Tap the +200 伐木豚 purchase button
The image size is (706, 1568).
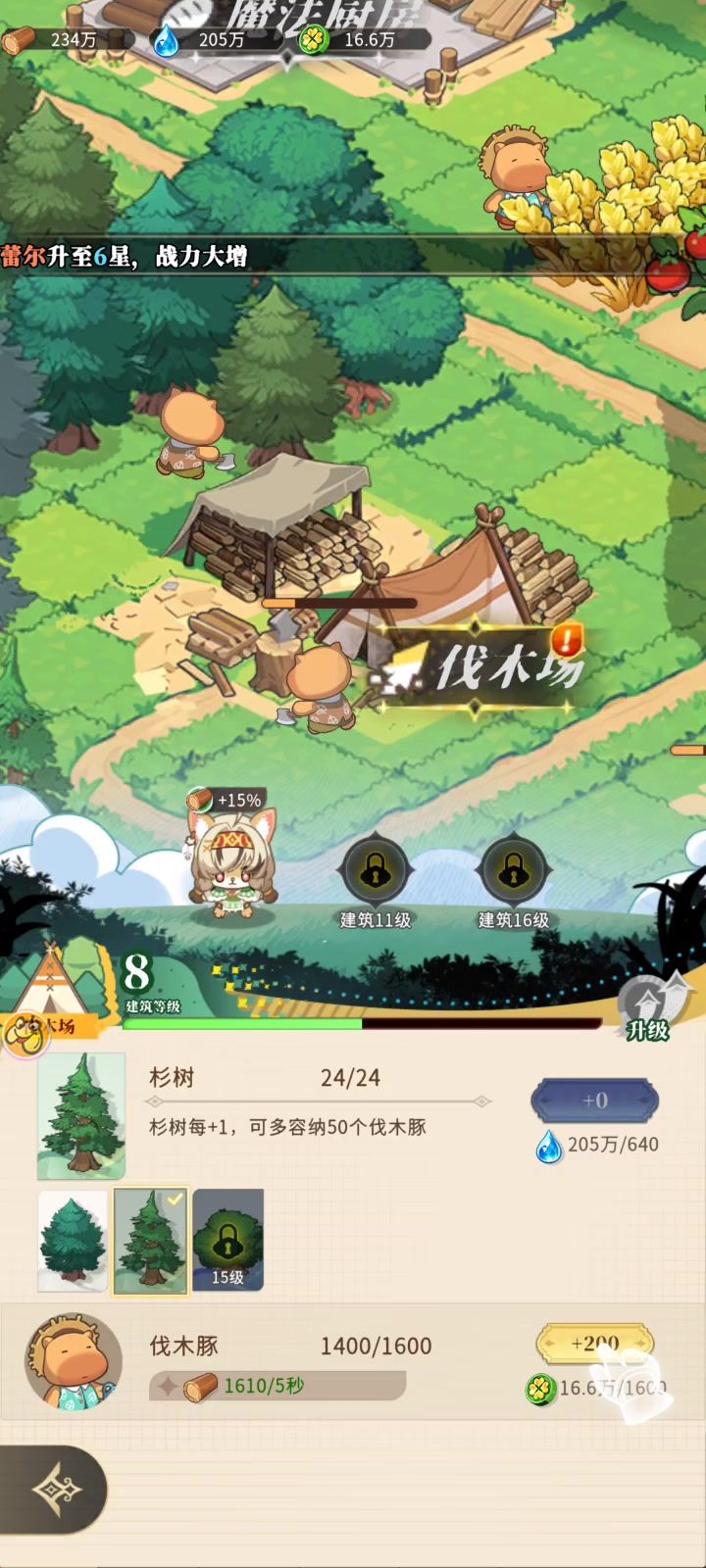[x=594, y=1344]
